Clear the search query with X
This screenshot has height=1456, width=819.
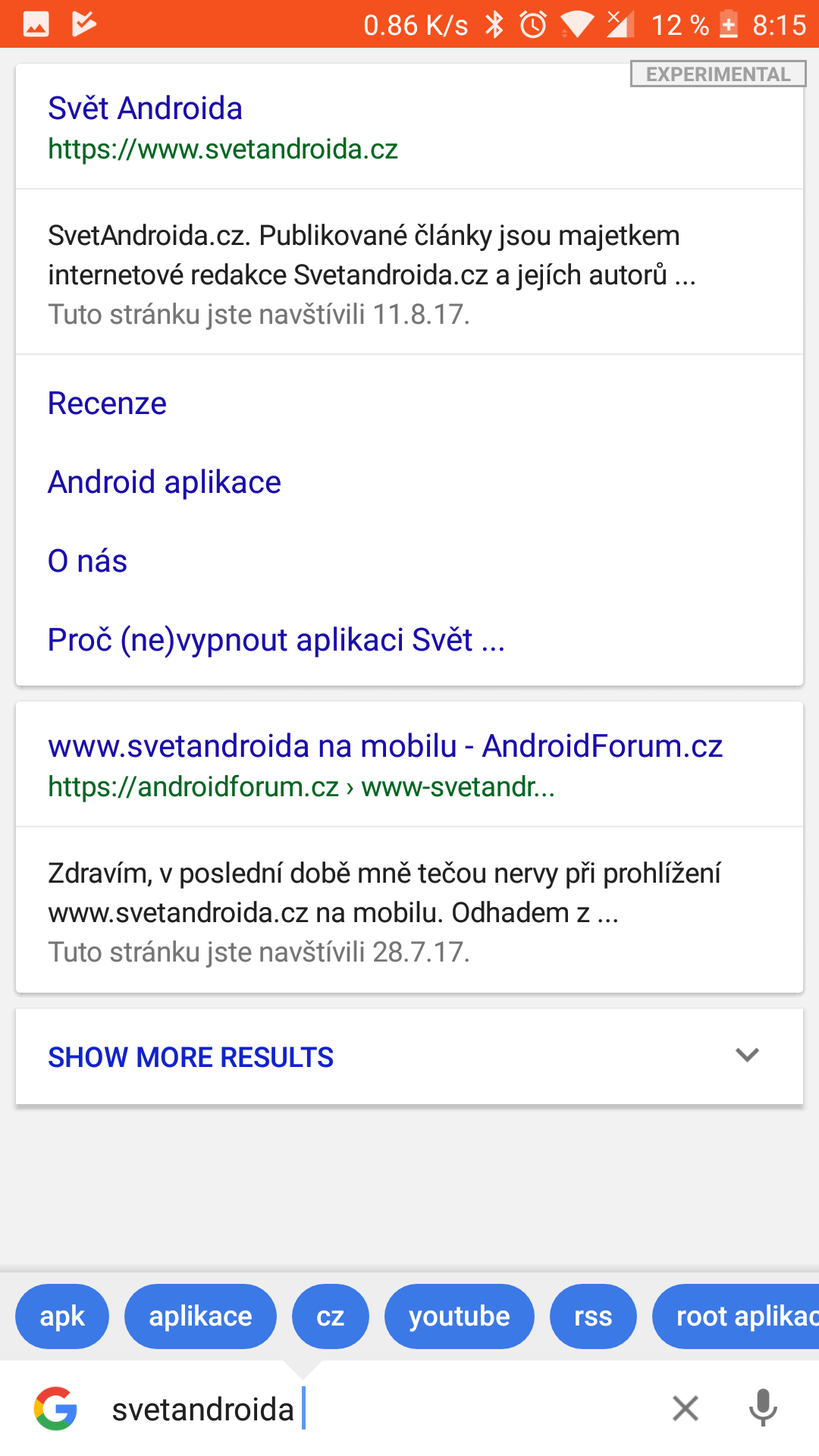686,1408
